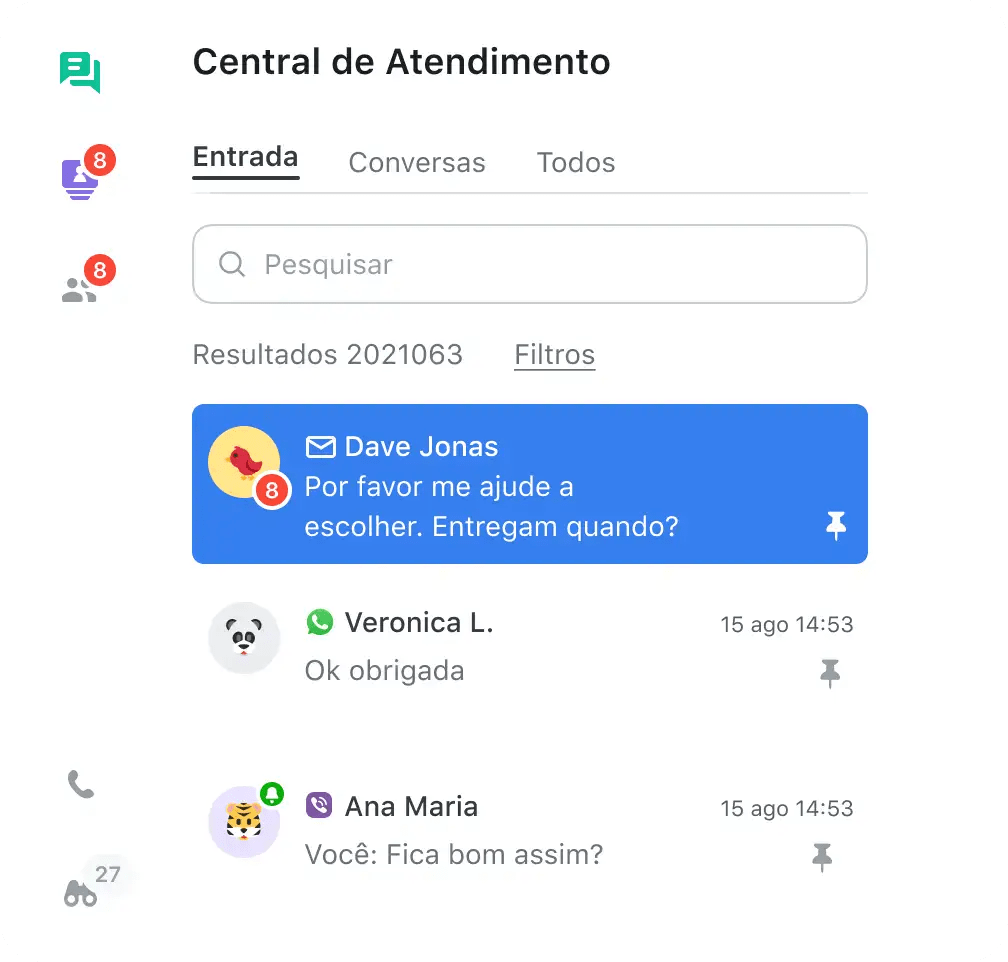Select the Entrada tab
Image resolution: width=1008 pixels, height=962 pixels.
tap(245, 158)
